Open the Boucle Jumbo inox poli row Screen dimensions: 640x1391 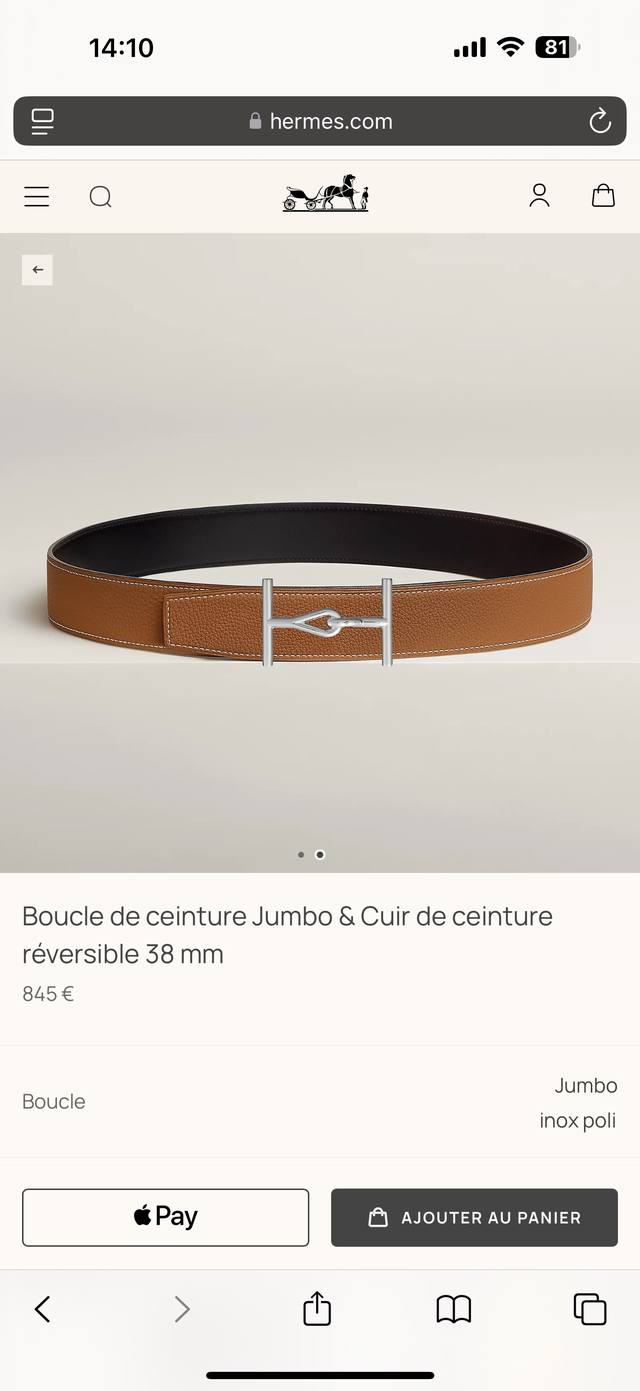pyautogui.click(x=320, y=1102)
